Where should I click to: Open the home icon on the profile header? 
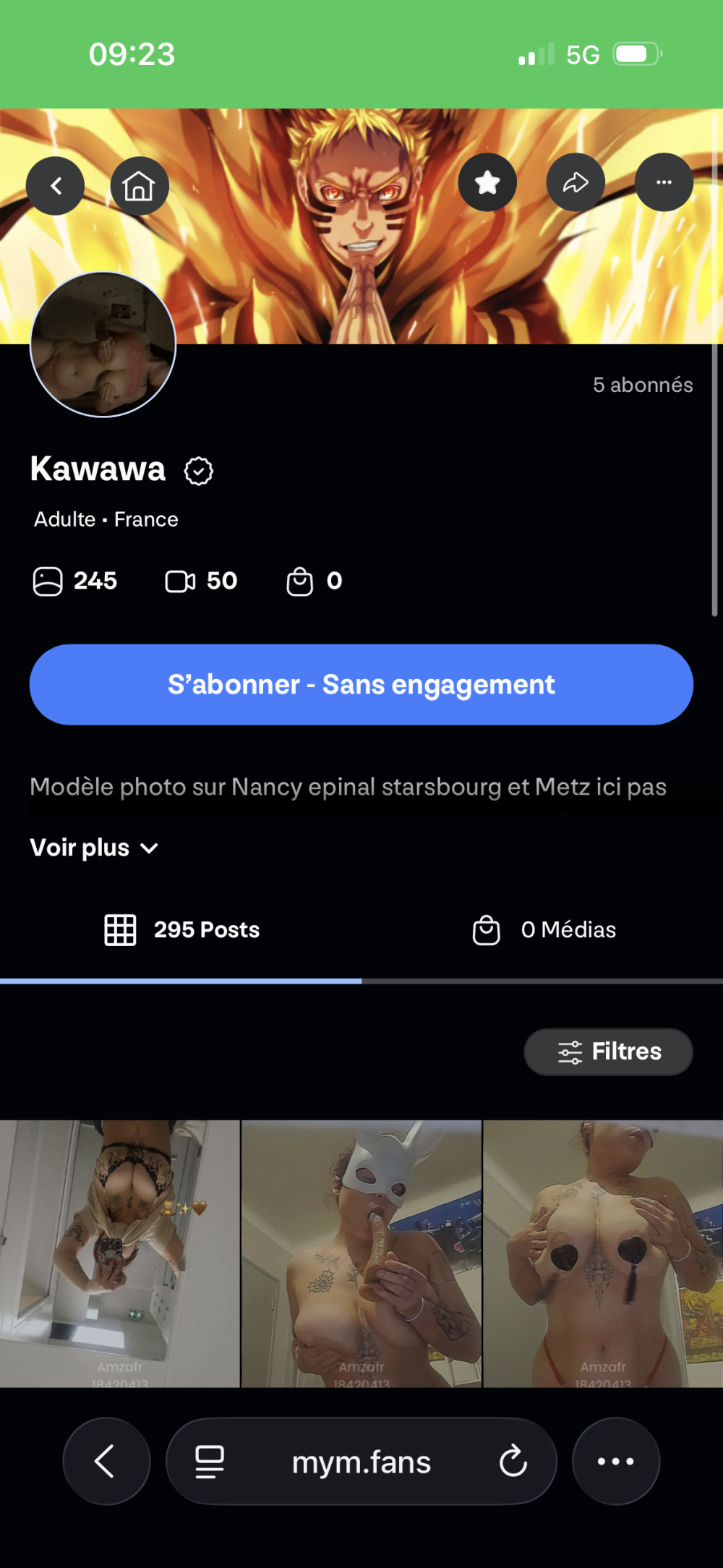click(139, 186)
